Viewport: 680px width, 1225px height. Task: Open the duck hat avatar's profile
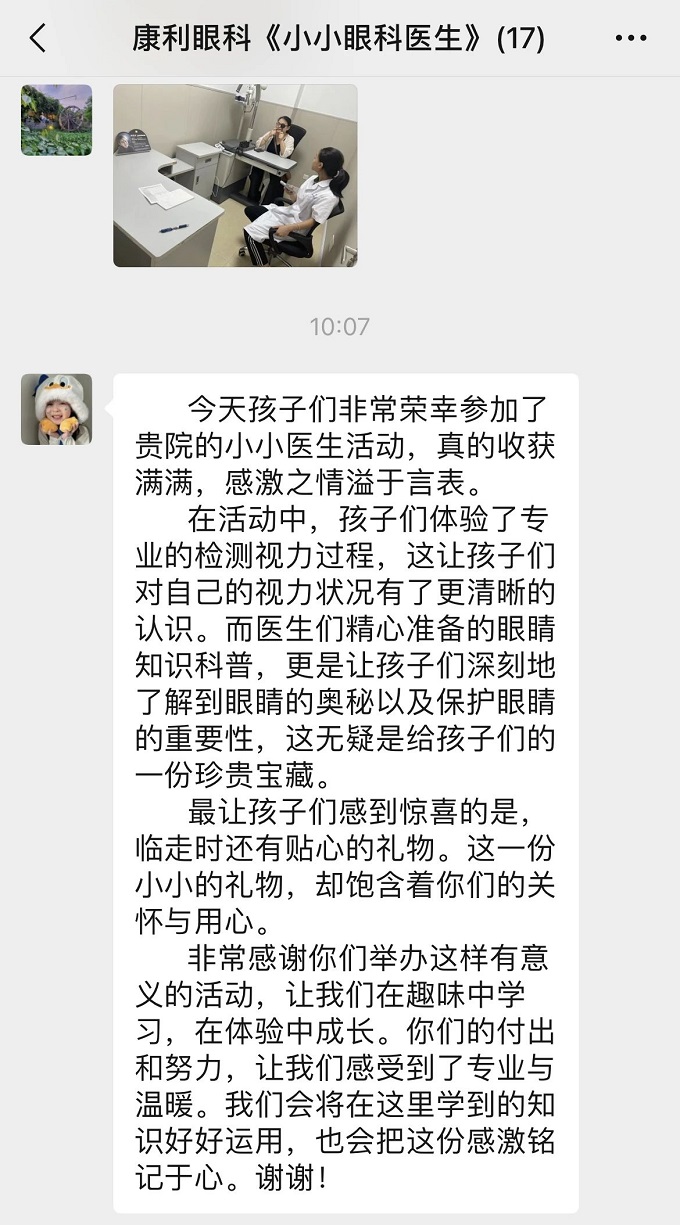click(56, 409)
